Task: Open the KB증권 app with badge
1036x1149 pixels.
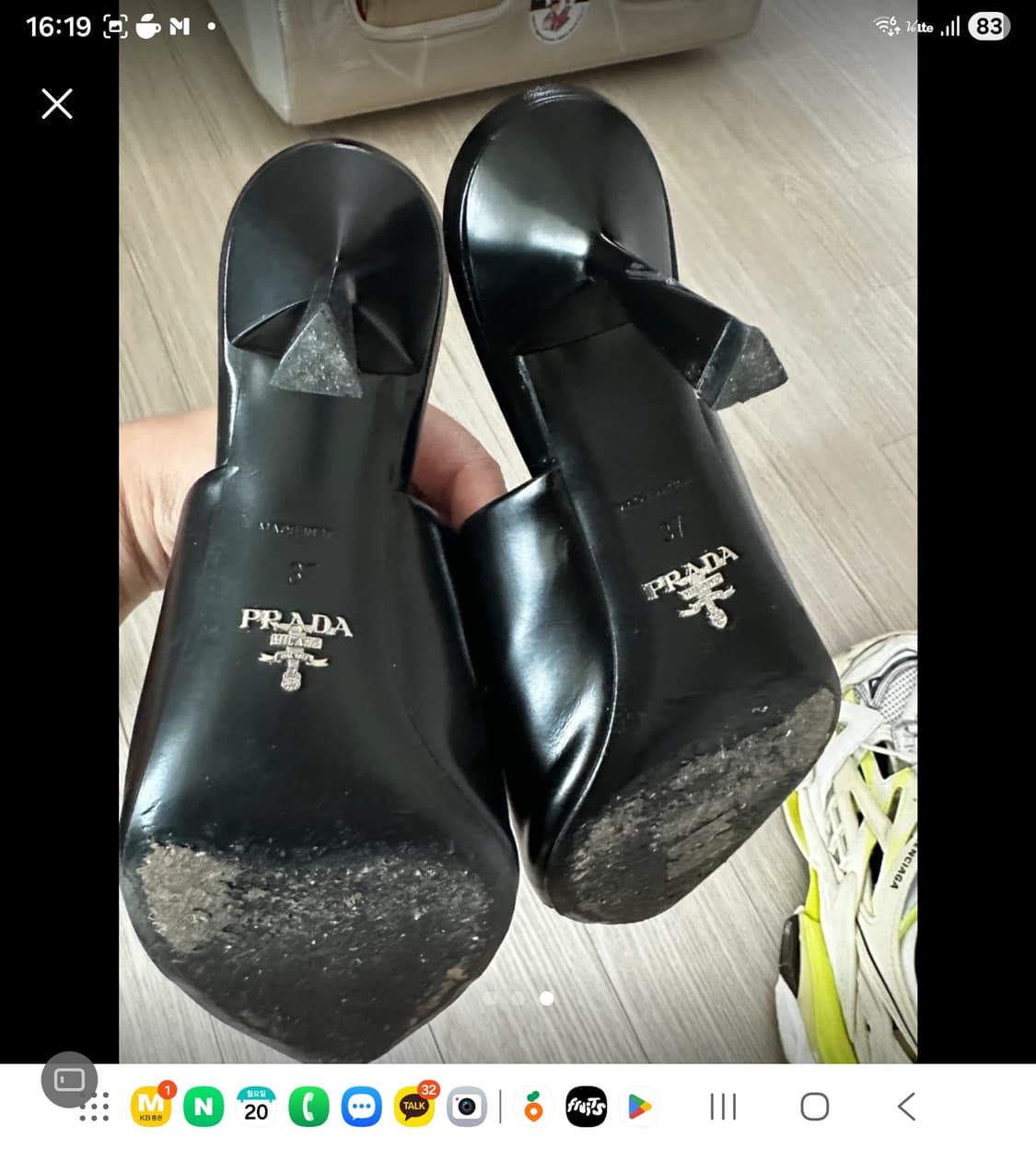Action: pos(151,1106)
